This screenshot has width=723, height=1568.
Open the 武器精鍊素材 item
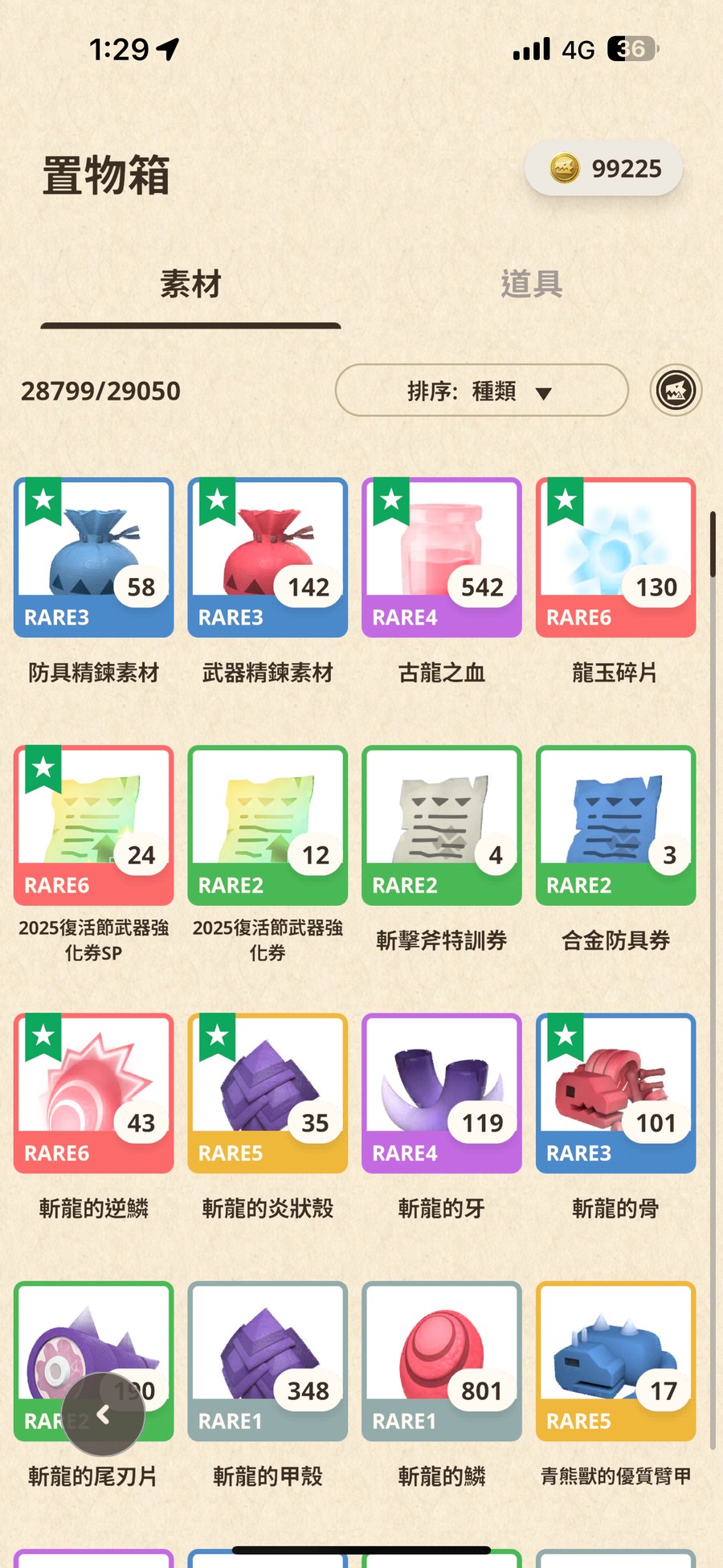tap(268, 557)
